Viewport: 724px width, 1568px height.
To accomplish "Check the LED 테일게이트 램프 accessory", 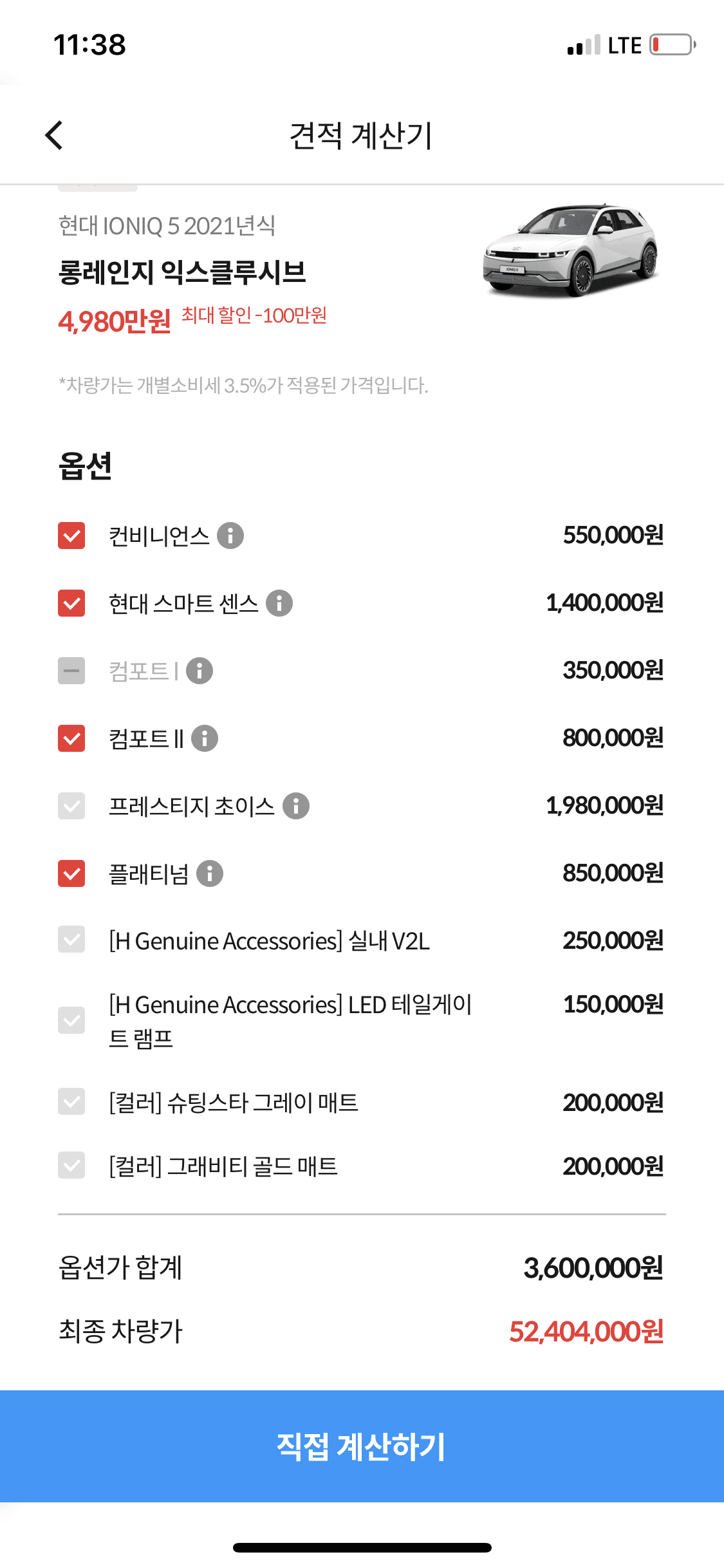I will click(71, 1020).
